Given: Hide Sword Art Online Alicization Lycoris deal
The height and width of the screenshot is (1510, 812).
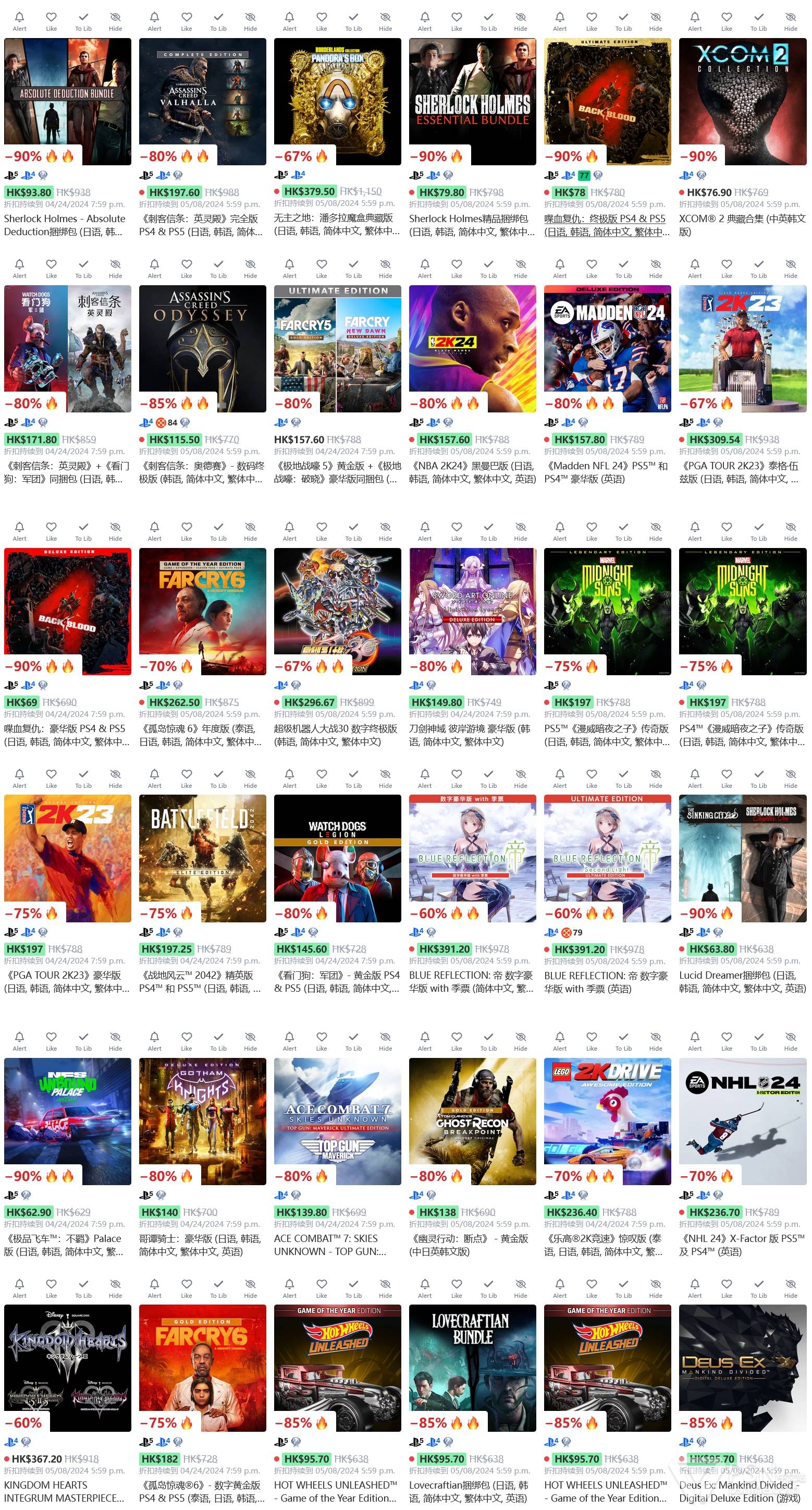Looking at the screenshot, I should click(x=521, y=531).
